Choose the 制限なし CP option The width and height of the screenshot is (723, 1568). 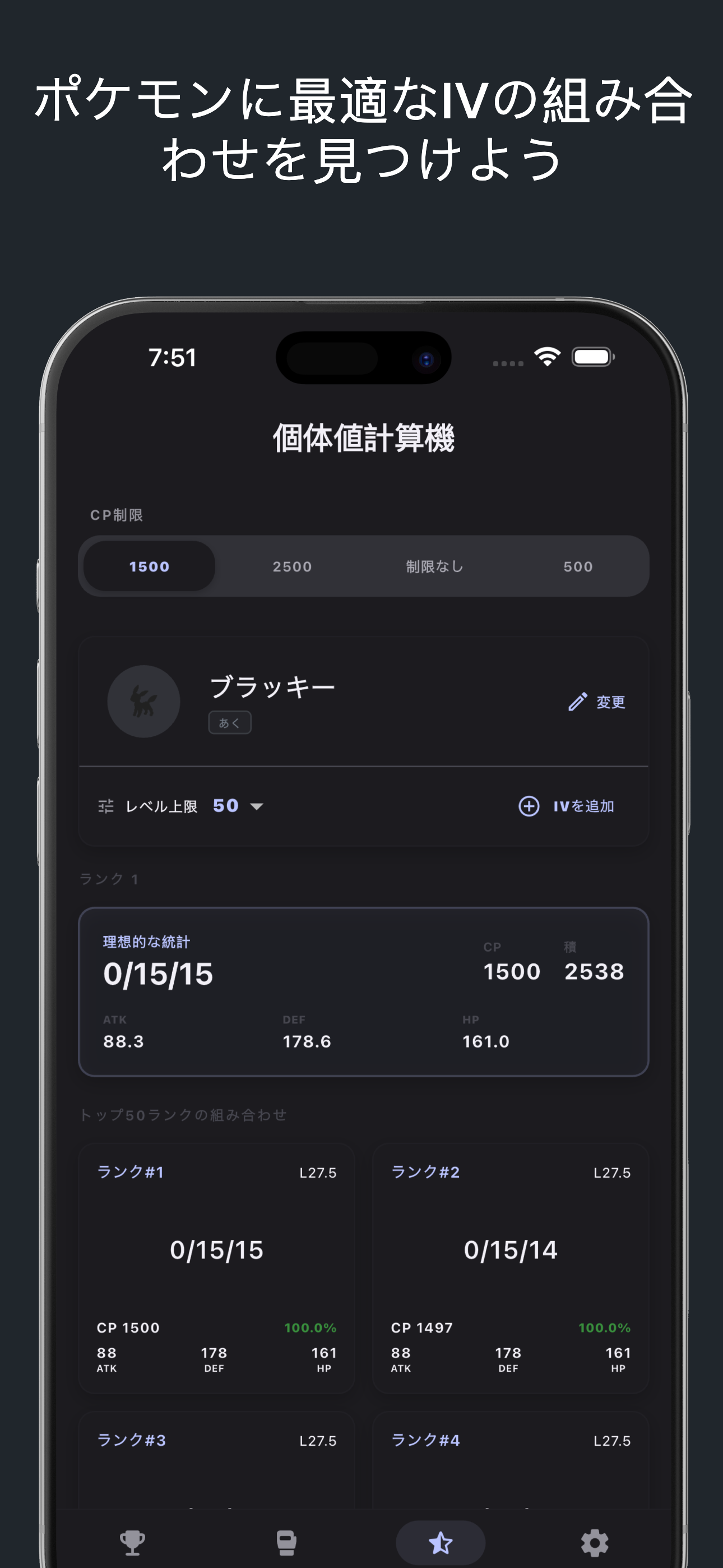pyautogui.click(x=435, y=566)
